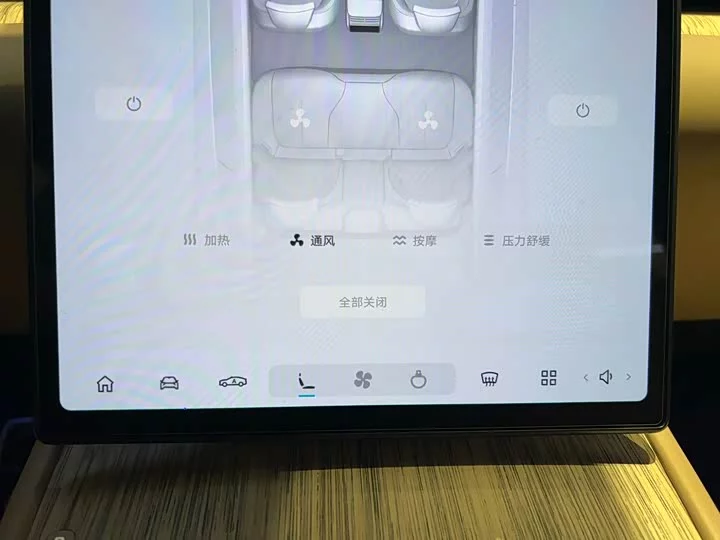Switch to the 按摩 massage mode

click(x=415, y=241)
